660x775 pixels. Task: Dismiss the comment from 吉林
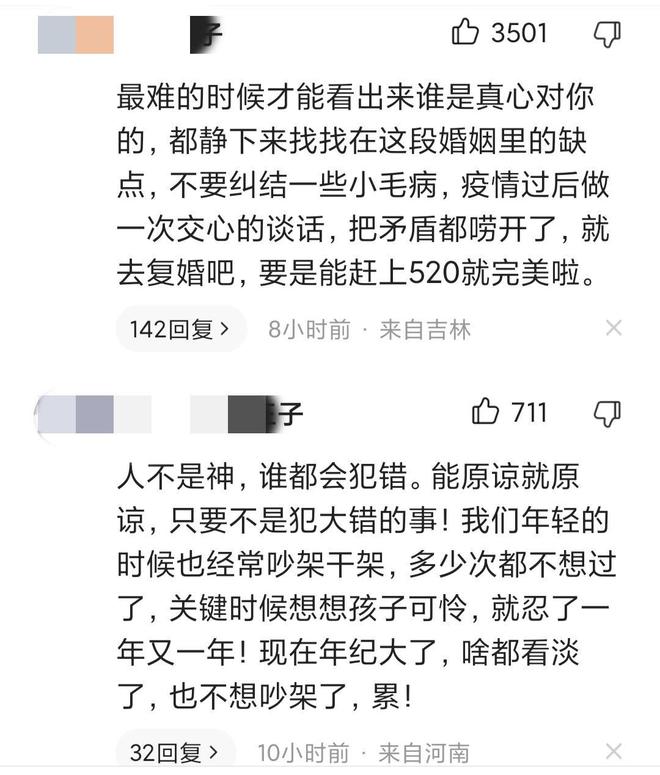pyautogui.click(x=614, y=328)
